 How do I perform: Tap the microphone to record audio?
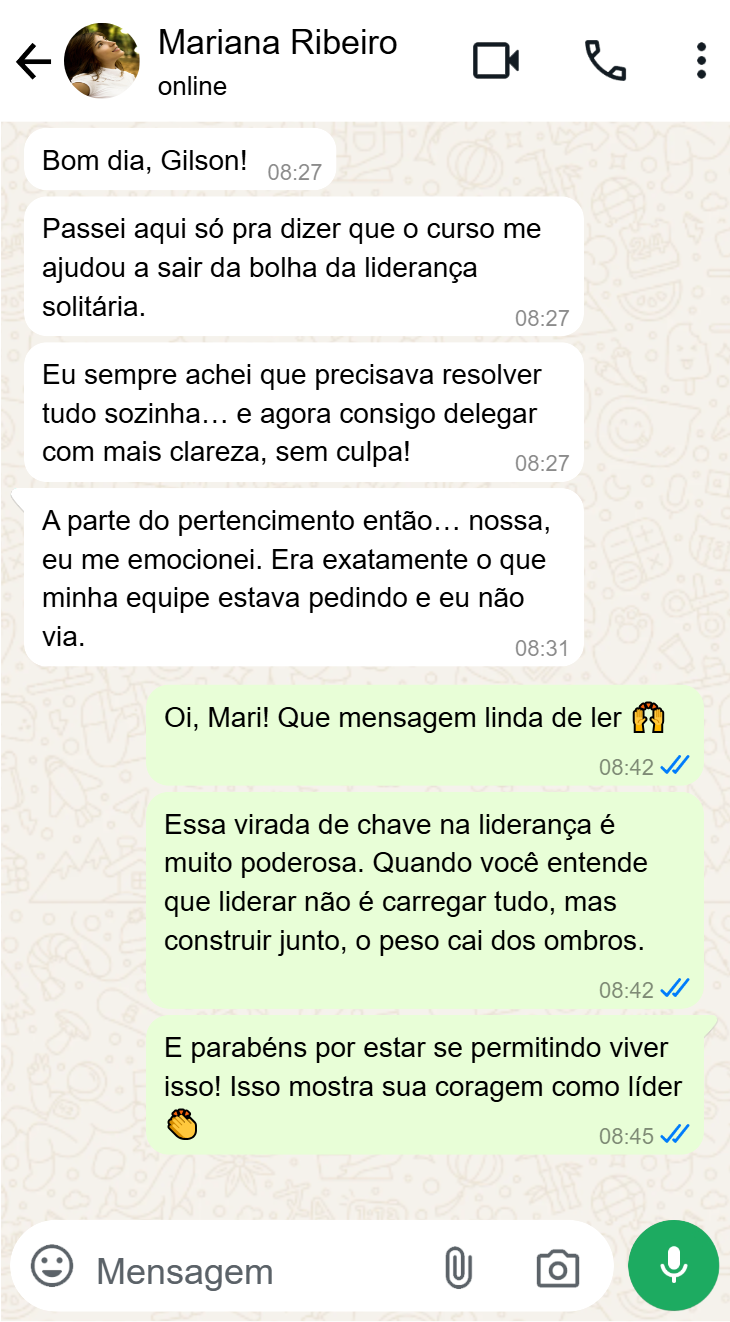coord(673,1265)
